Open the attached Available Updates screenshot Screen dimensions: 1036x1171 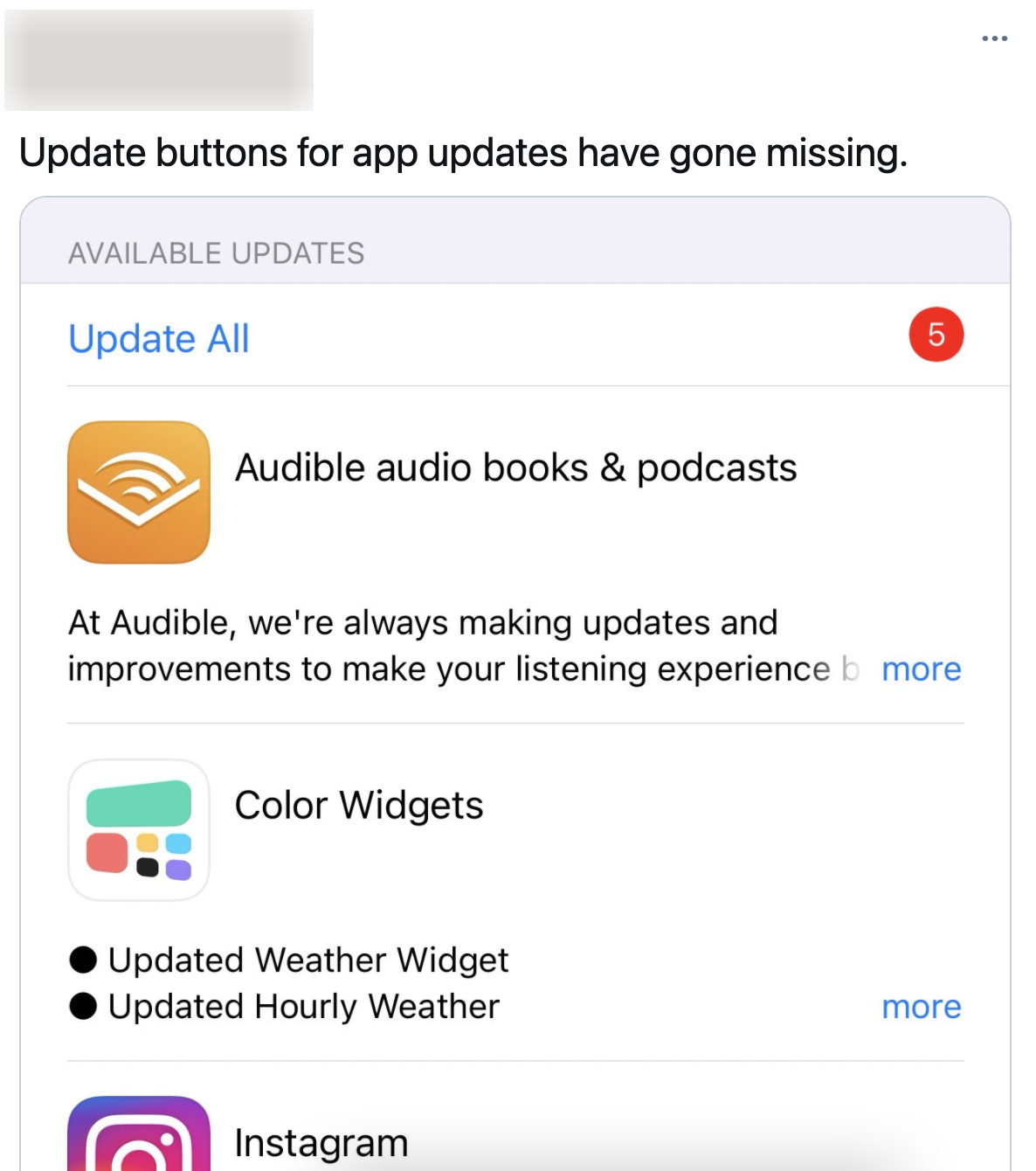click(x=515, y=682)
